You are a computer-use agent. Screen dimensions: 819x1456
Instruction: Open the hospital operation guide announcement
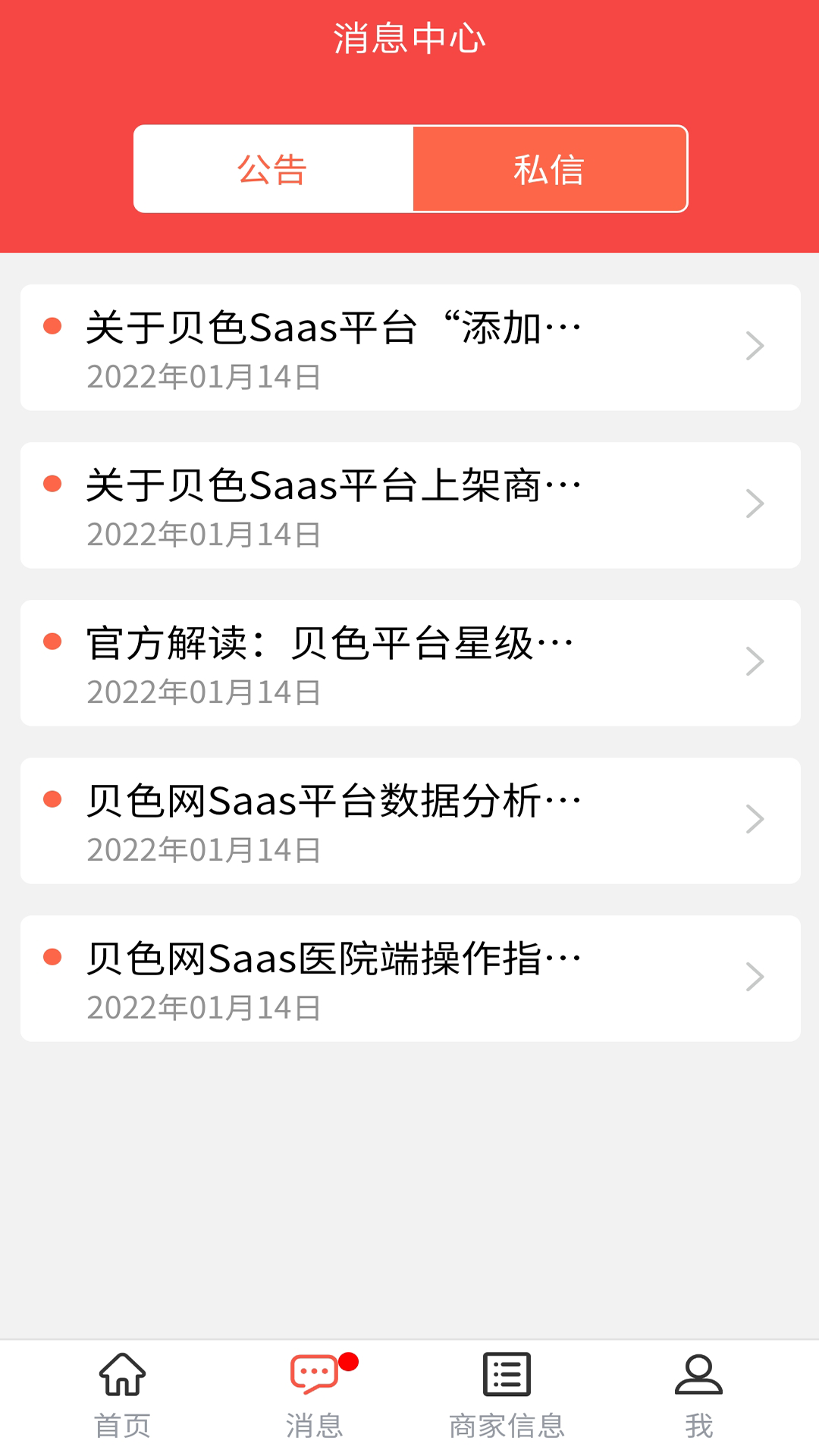334,955
